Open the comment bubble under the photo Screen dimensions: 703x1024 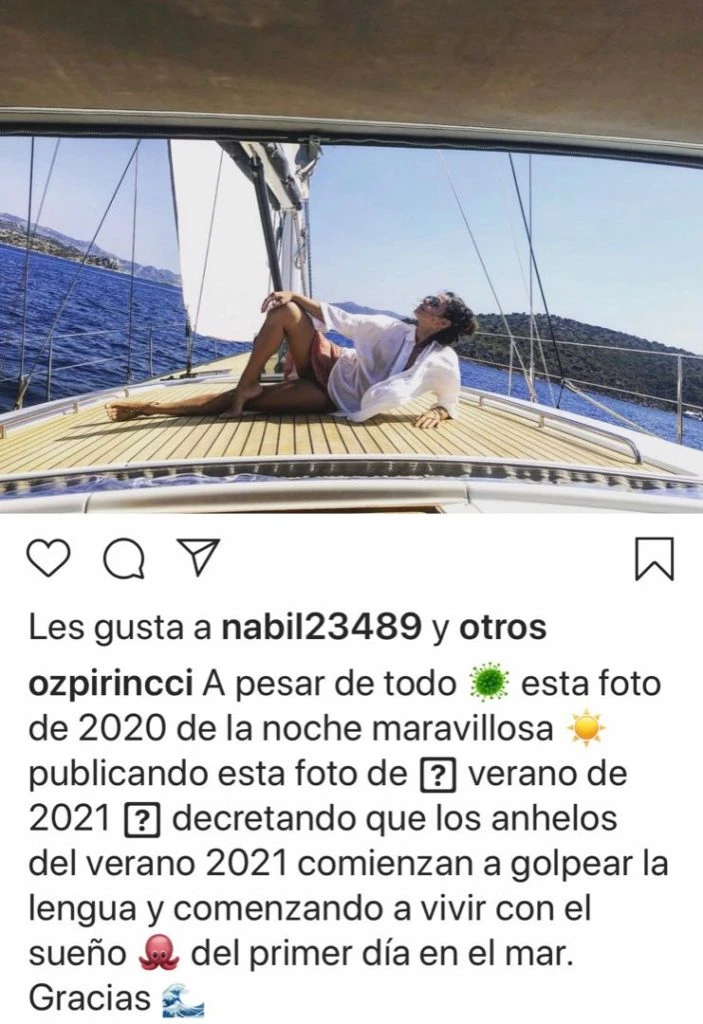coord(124,560)
